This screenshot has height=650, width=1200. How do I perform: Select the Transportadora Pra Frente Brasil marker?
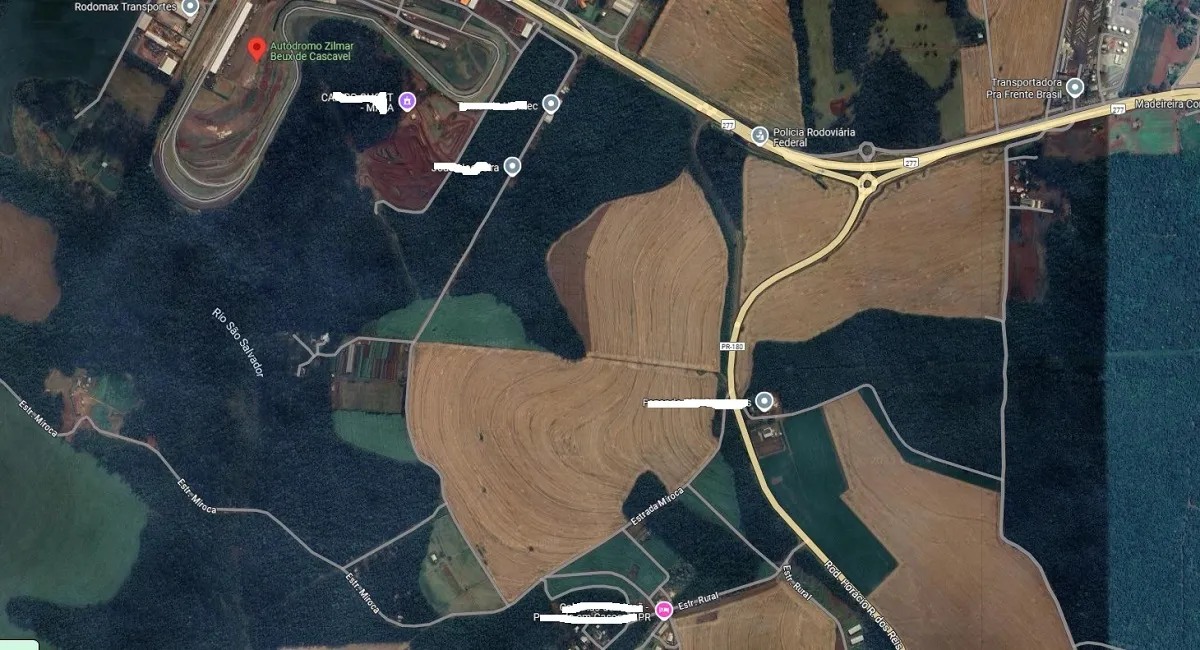(x=1075, y=87)
